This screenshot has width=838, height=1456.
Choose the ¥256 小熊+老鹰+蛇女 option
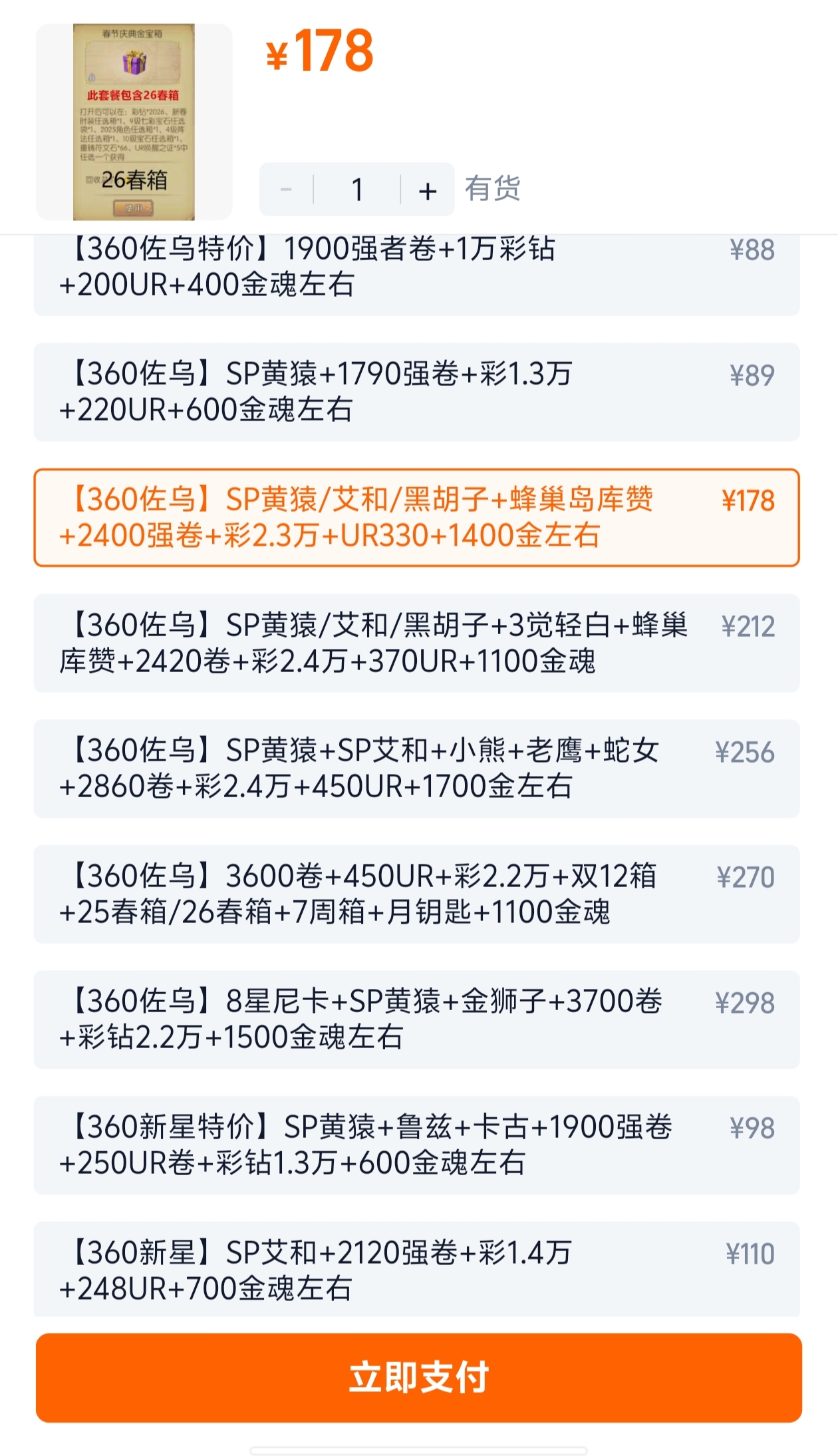point(416,769)
